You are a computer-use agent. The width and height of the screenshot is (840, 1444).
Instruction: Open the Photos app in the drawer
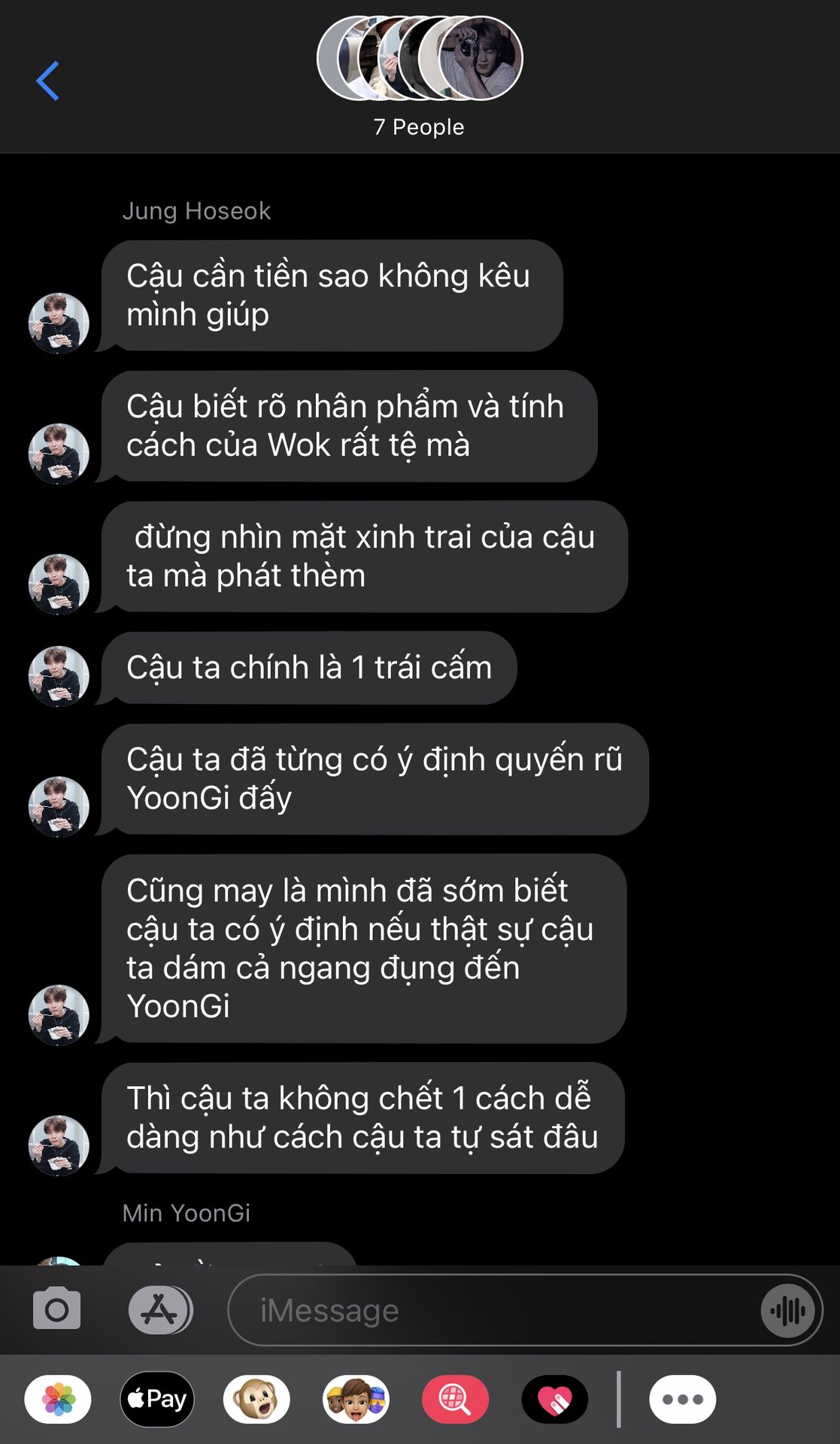(58, 1400)
